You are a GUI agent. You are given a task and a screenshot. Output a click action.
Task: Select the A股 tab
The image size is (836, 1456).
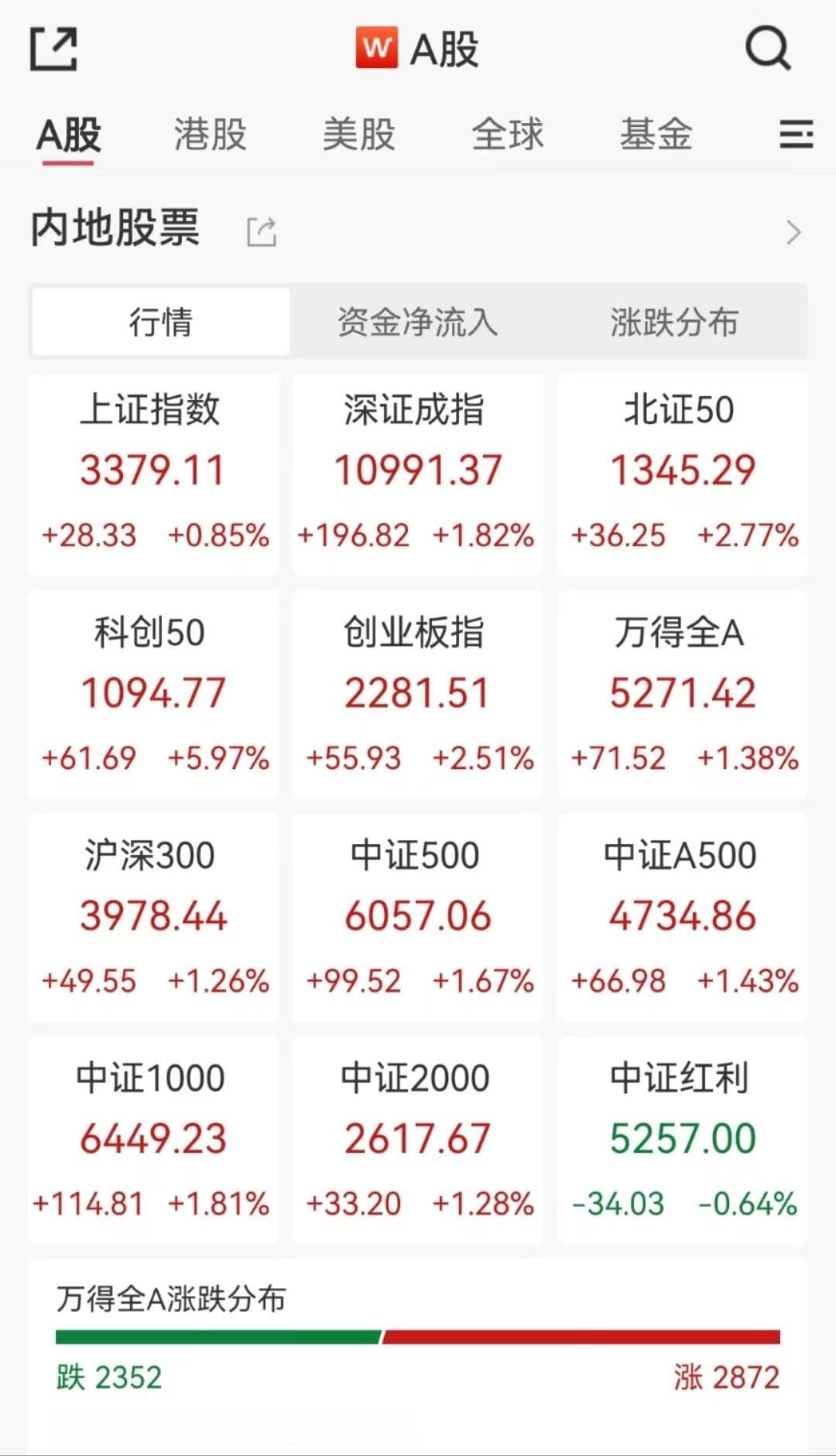(69, 136)
